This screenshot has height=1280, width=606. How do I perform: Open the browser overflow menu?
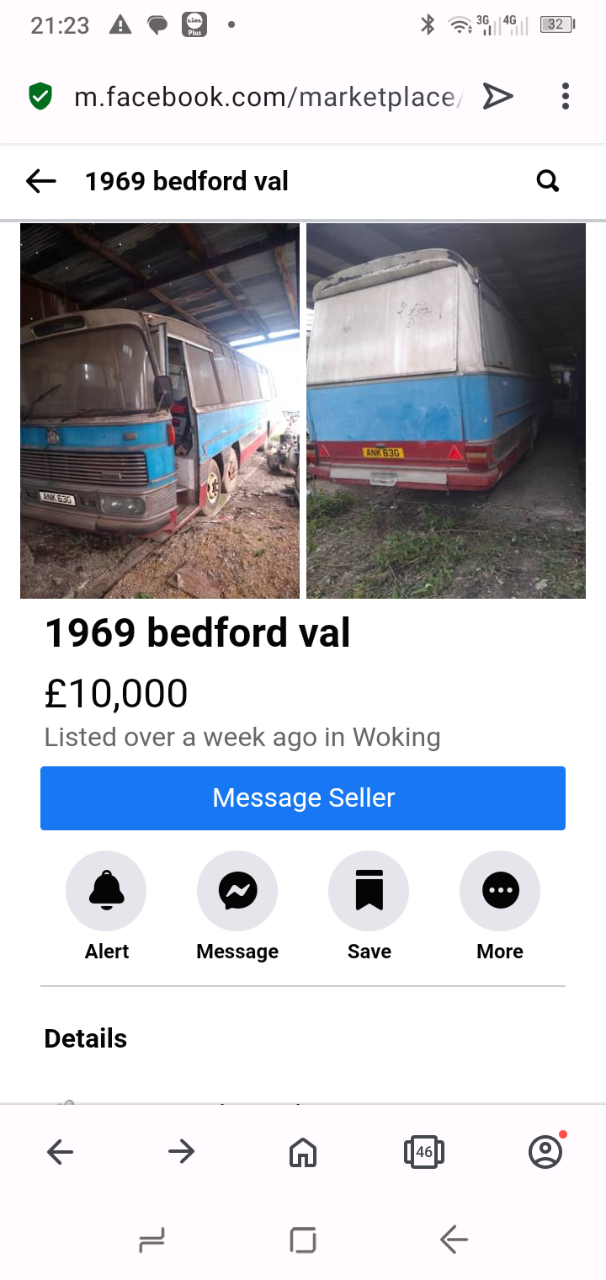(x=565, y=96)
